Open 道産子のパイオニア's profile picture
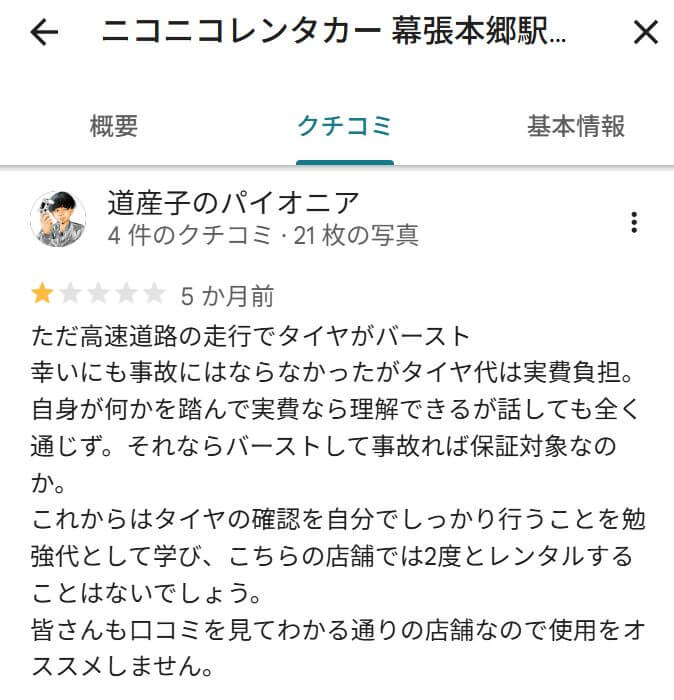The image size is (674, 700). [x=58, y=217]
